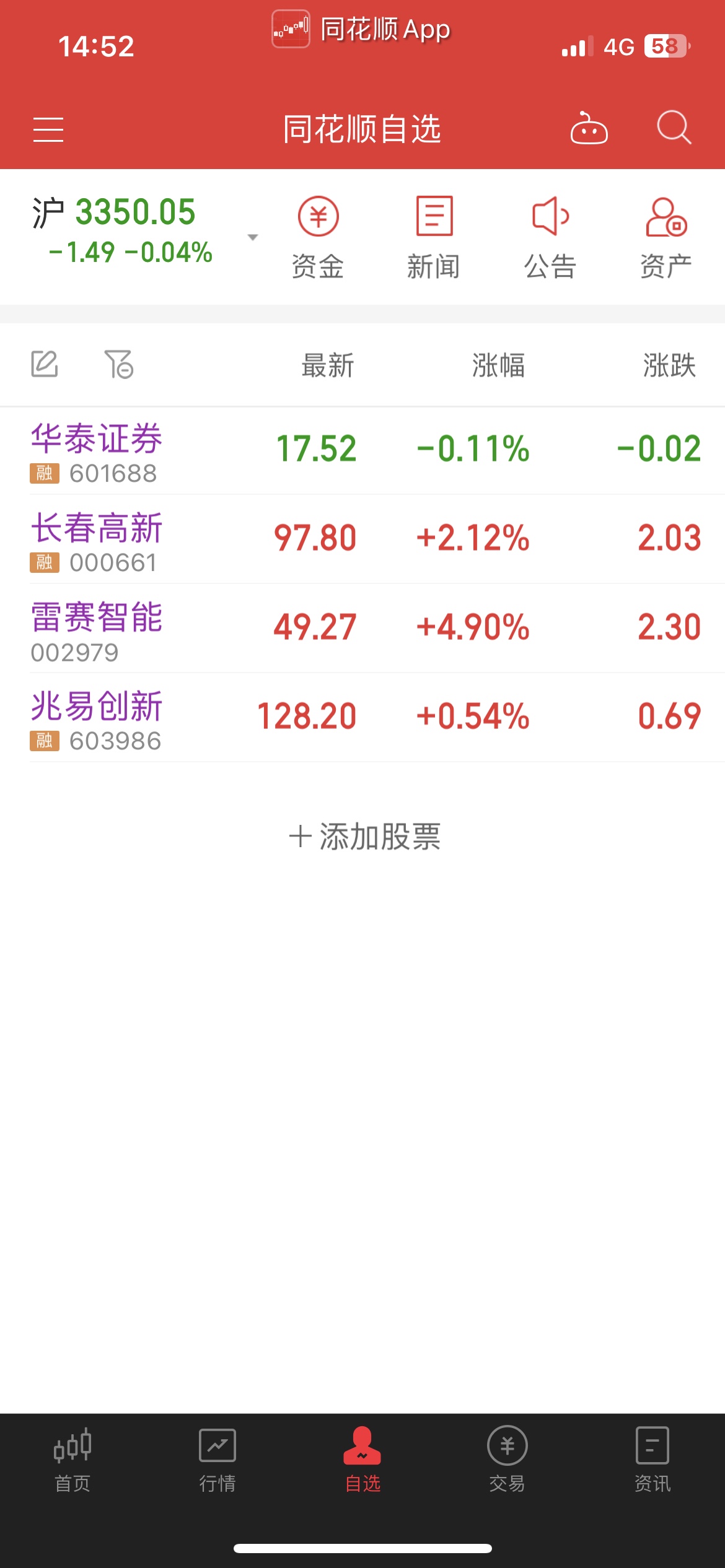Tap the edit watchlist icon

point(45,364)
